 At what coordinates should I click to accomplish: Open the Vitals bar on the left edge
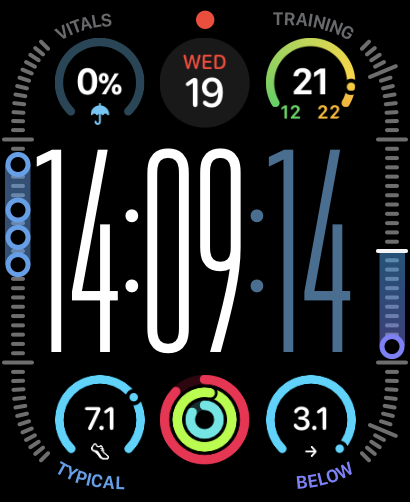pos(18,215)
